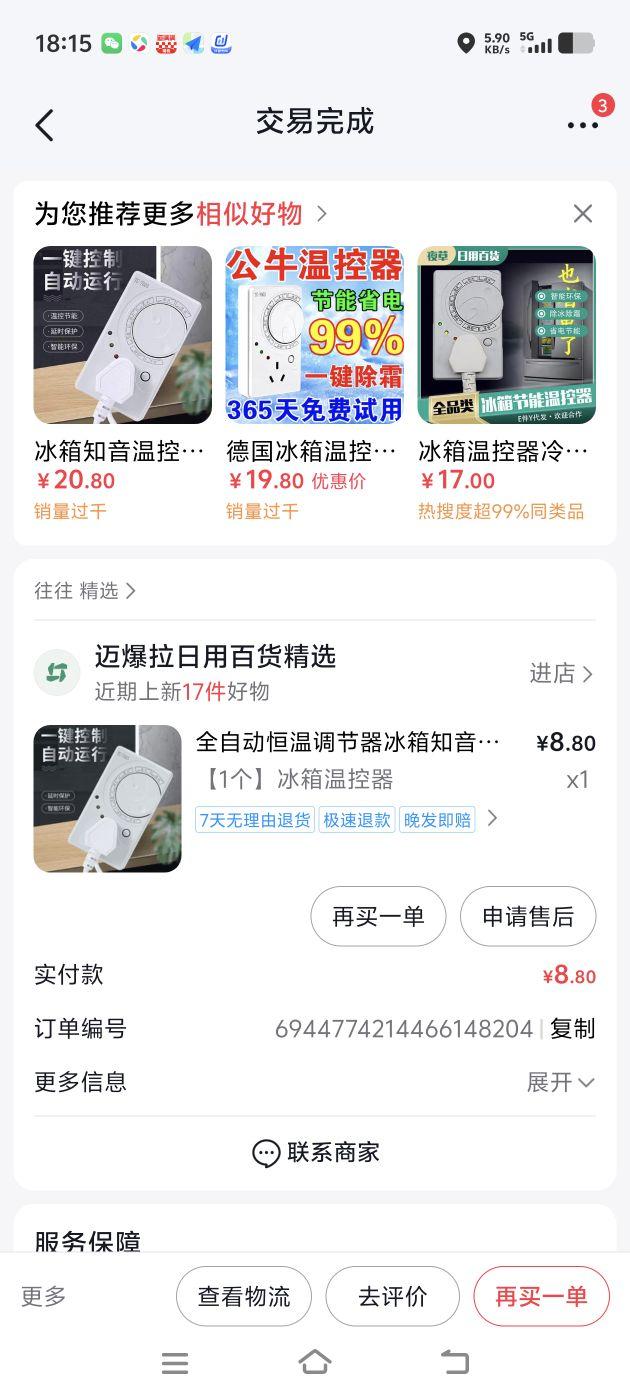Copy the order number with 复制
The height and width of the screenshot is (1400, 630).
(x=572, y=1029)
